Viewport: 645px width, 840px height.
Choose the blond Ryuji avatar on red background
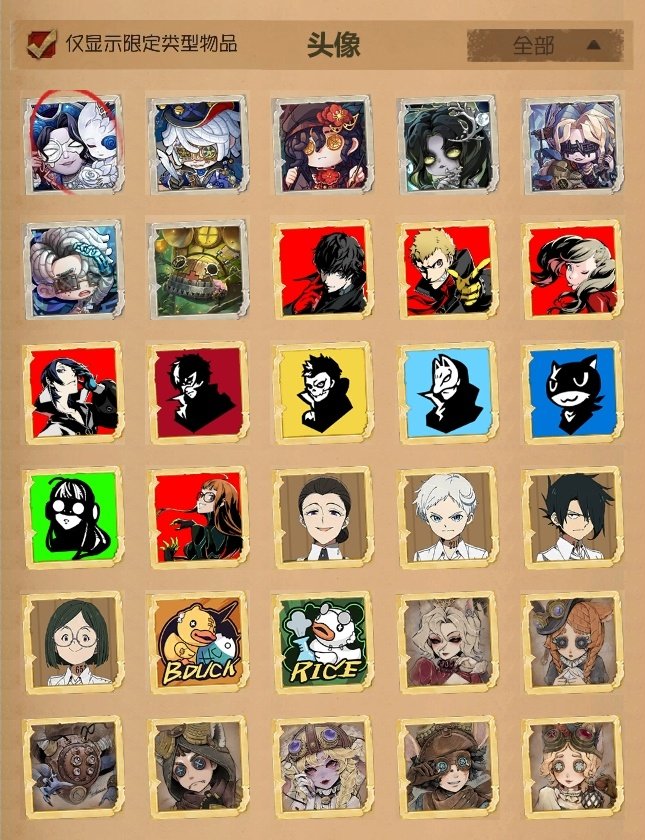coord(446,268)
